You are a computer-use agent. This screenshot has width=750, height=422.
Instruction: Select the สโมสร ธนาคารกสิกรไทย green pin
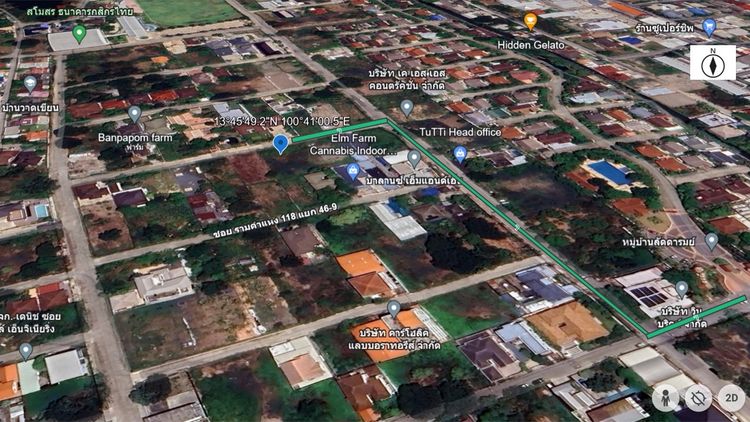[x=79, y=33]
